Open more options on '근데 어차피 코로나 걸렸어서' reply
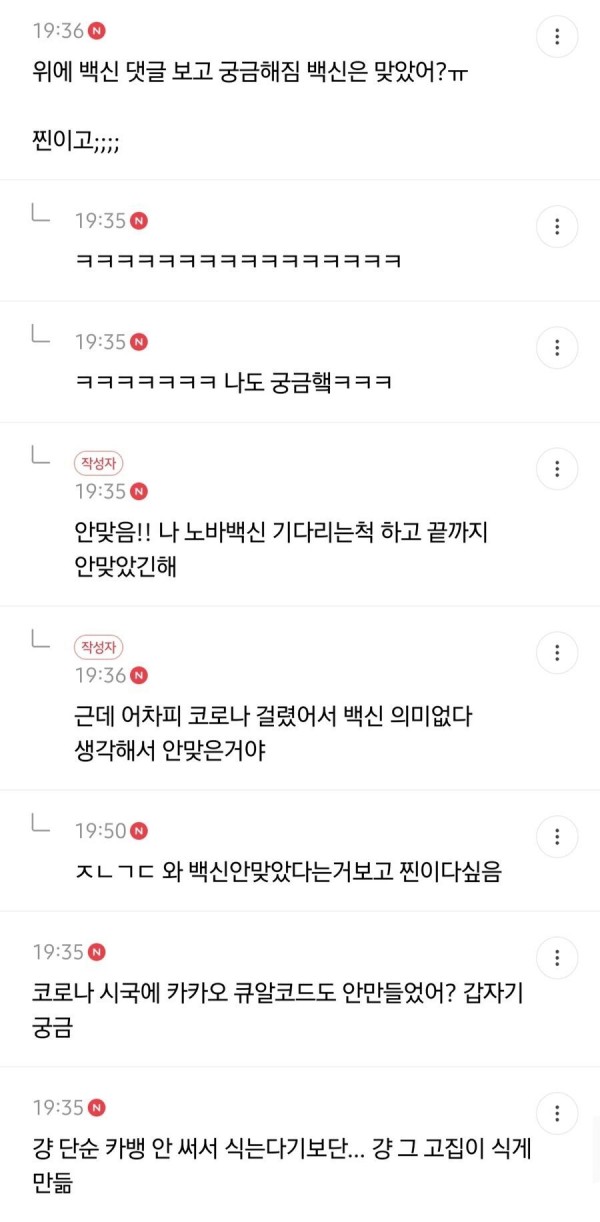 (557, 653)
